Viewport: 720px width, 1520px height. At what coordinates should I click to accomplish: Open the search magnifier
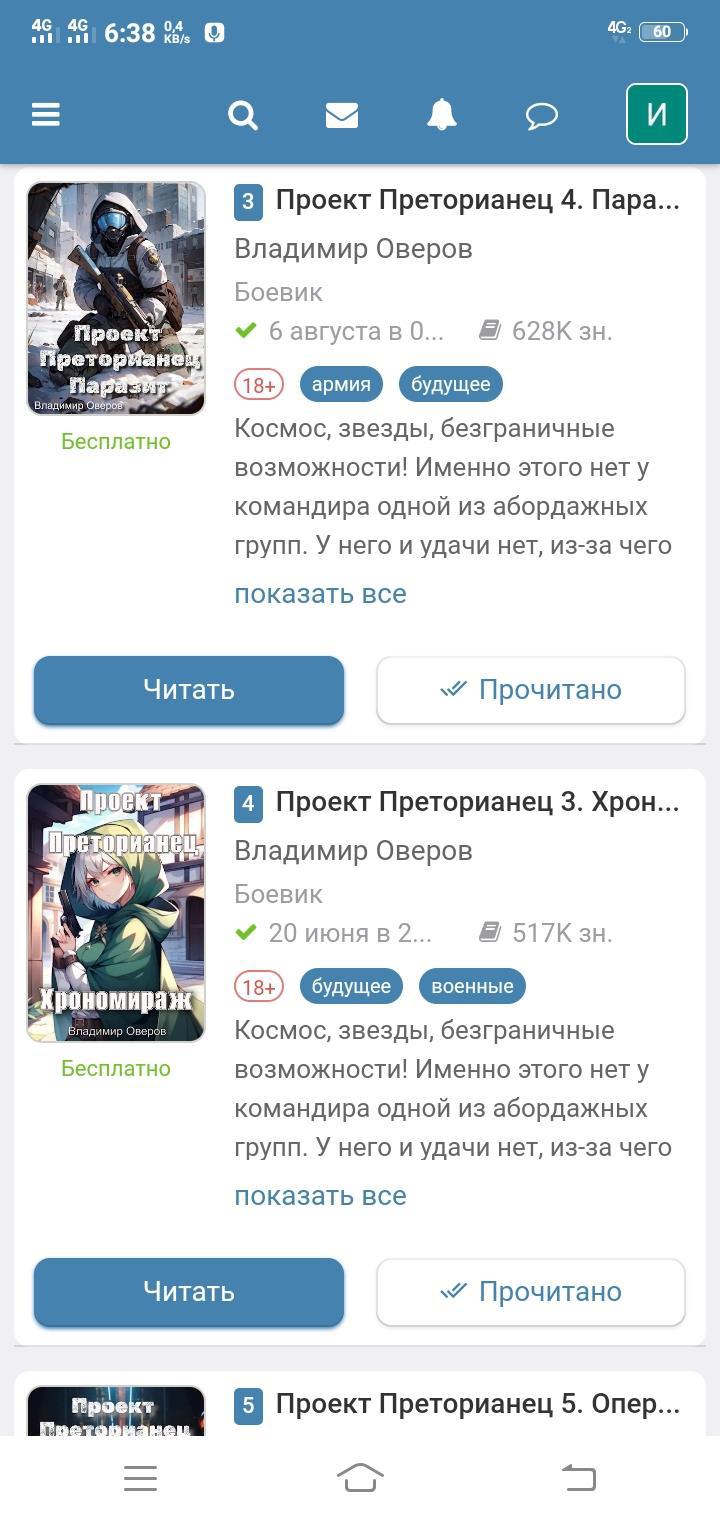click(x=242, y=115)
